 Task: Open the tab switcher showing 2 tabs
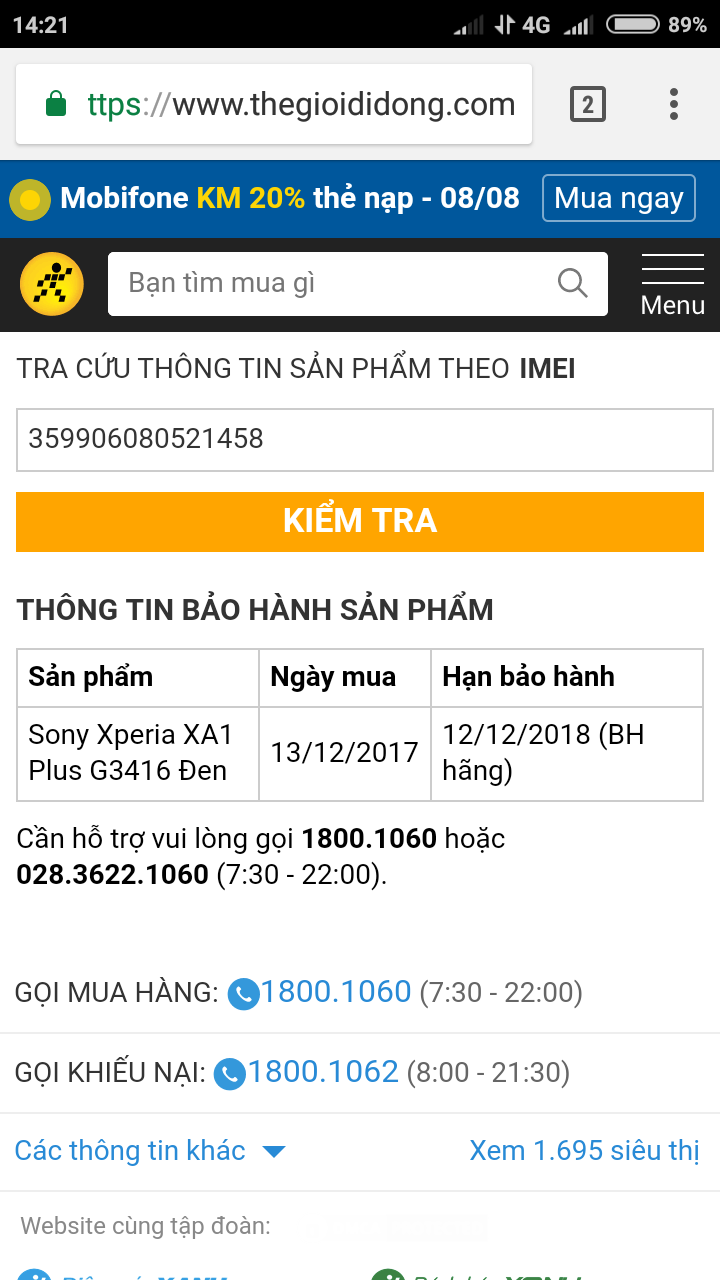(589, 103)
